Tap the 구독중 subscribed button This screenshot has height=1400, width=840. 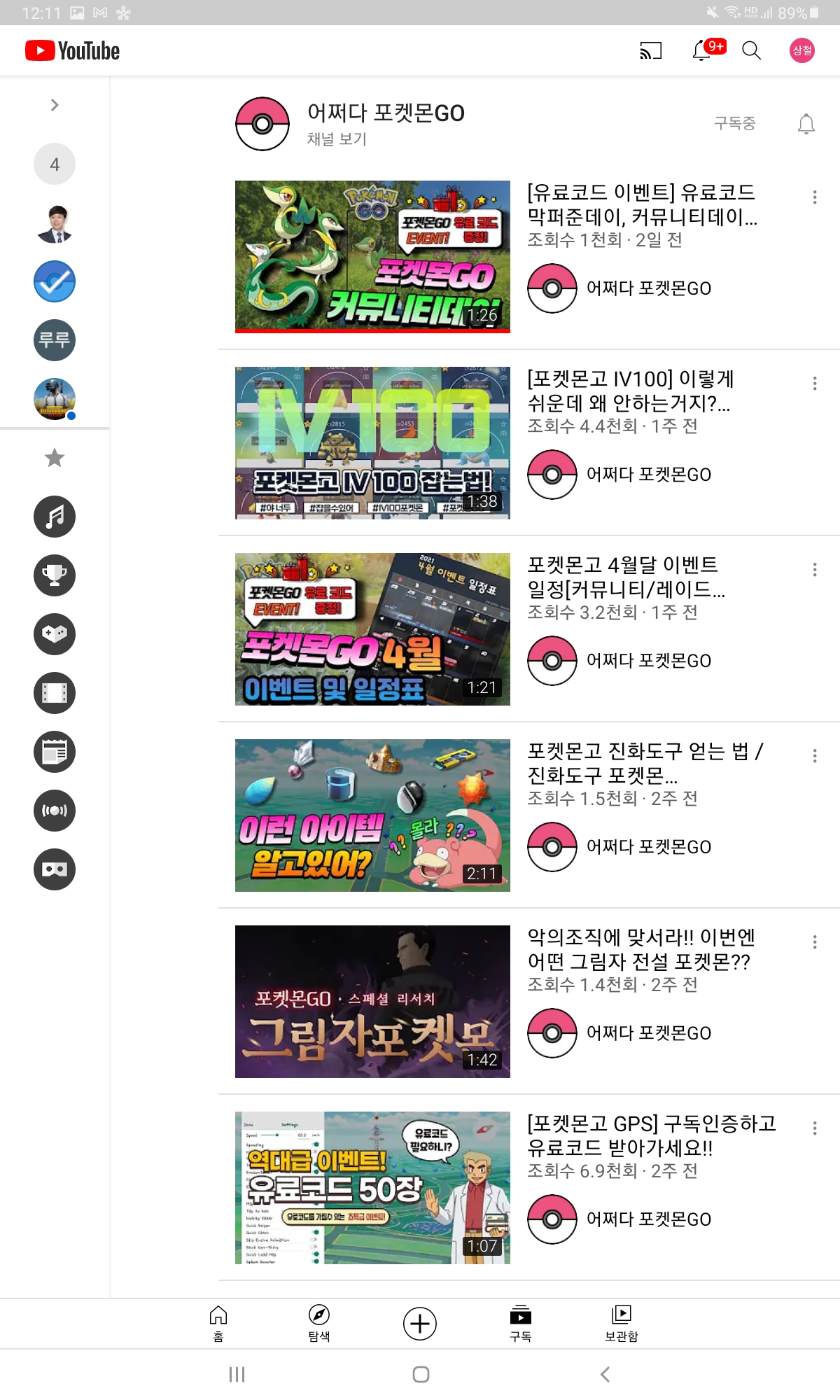tap(734, 124)
